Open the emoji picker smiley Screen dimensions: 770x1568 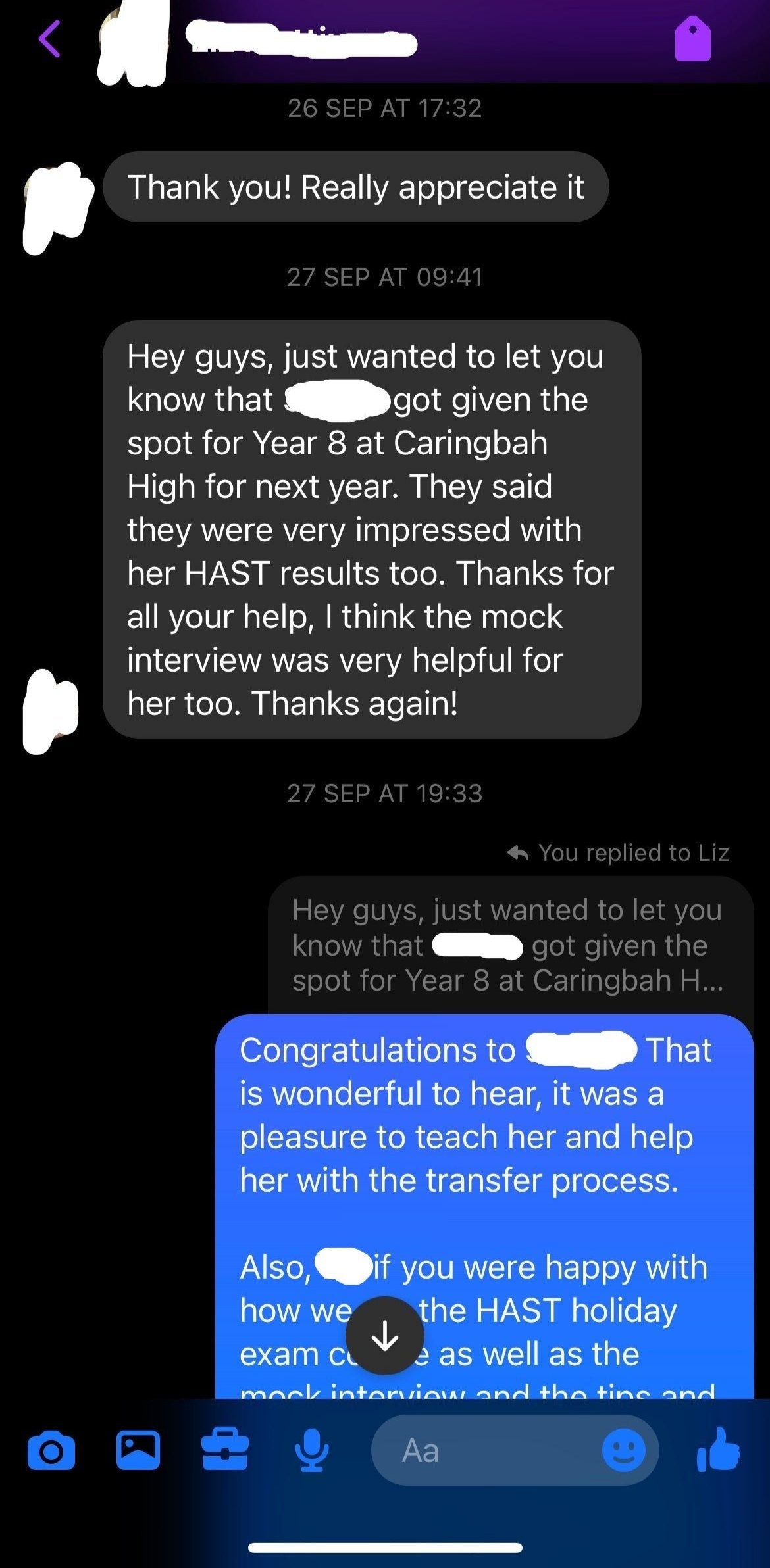pos(623,1450)
